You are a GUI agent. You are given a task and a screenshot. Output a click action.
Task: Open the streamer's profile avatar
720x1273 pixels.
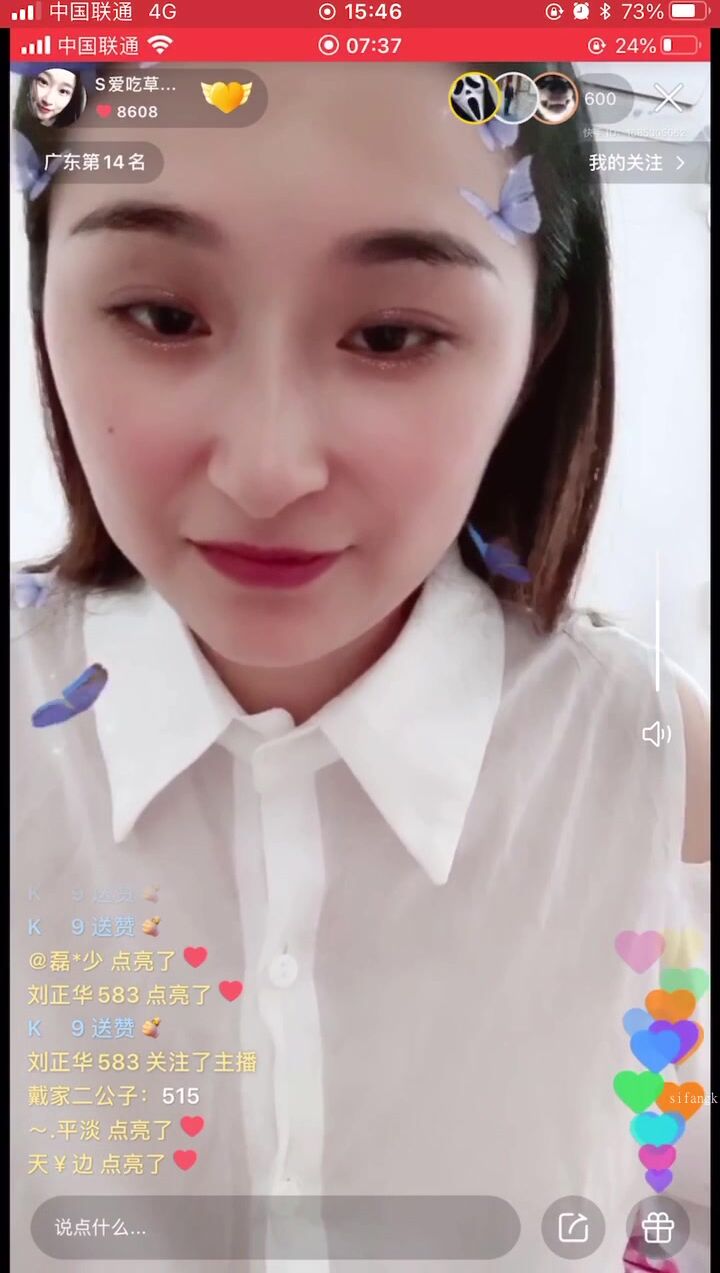coord(49,98)
